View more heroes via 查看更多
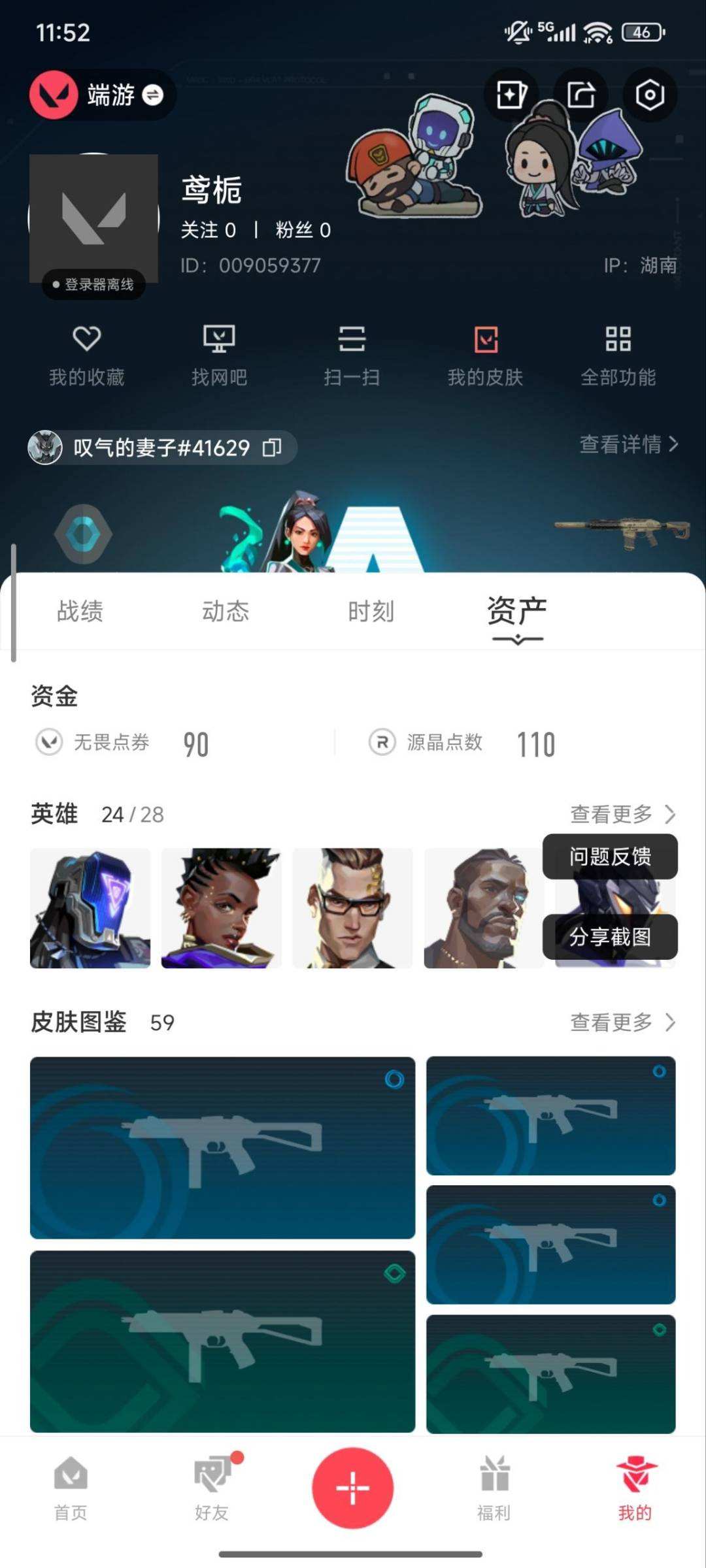Screen dimensions: 706x1568 (622, 814)
